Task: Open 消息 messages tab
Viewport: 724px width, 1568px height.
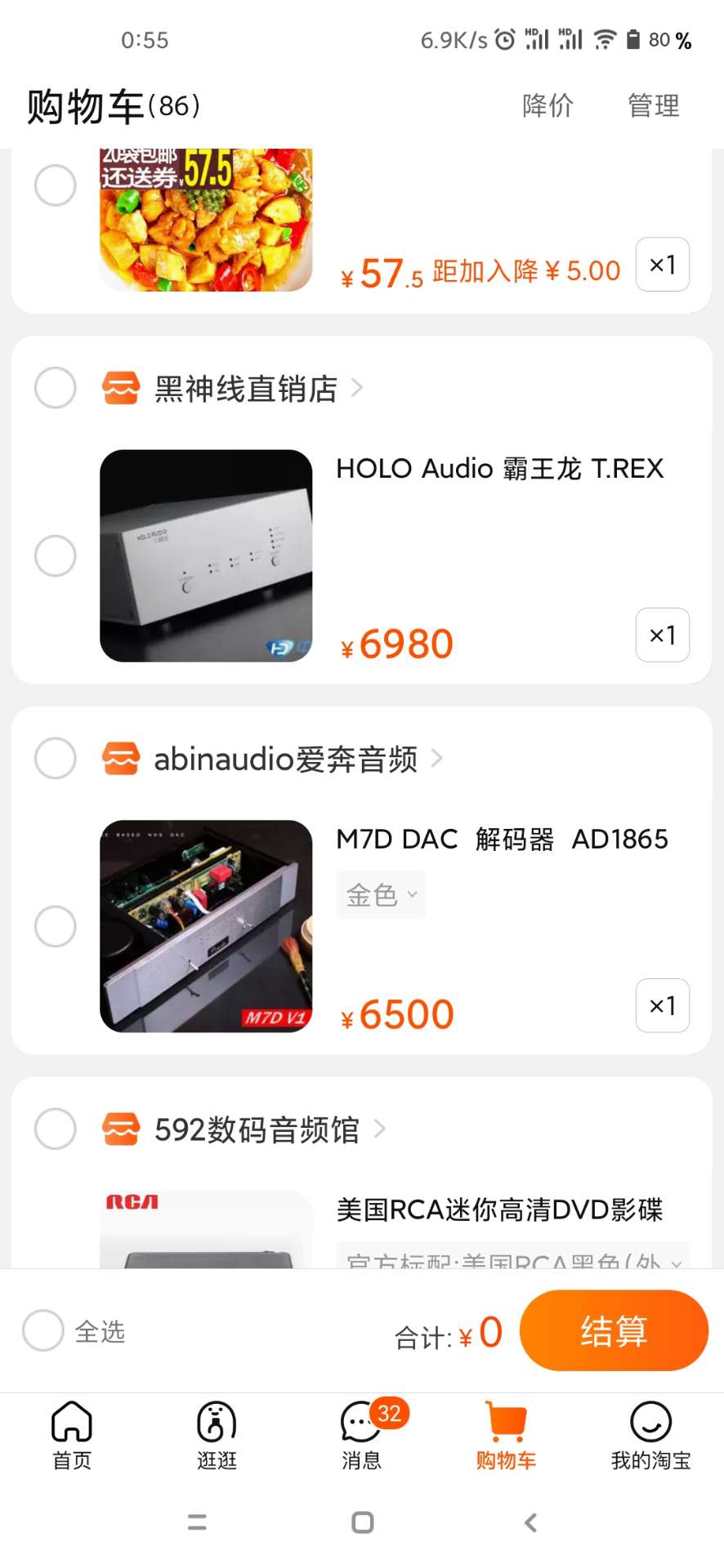Action: pos(361,1435)
